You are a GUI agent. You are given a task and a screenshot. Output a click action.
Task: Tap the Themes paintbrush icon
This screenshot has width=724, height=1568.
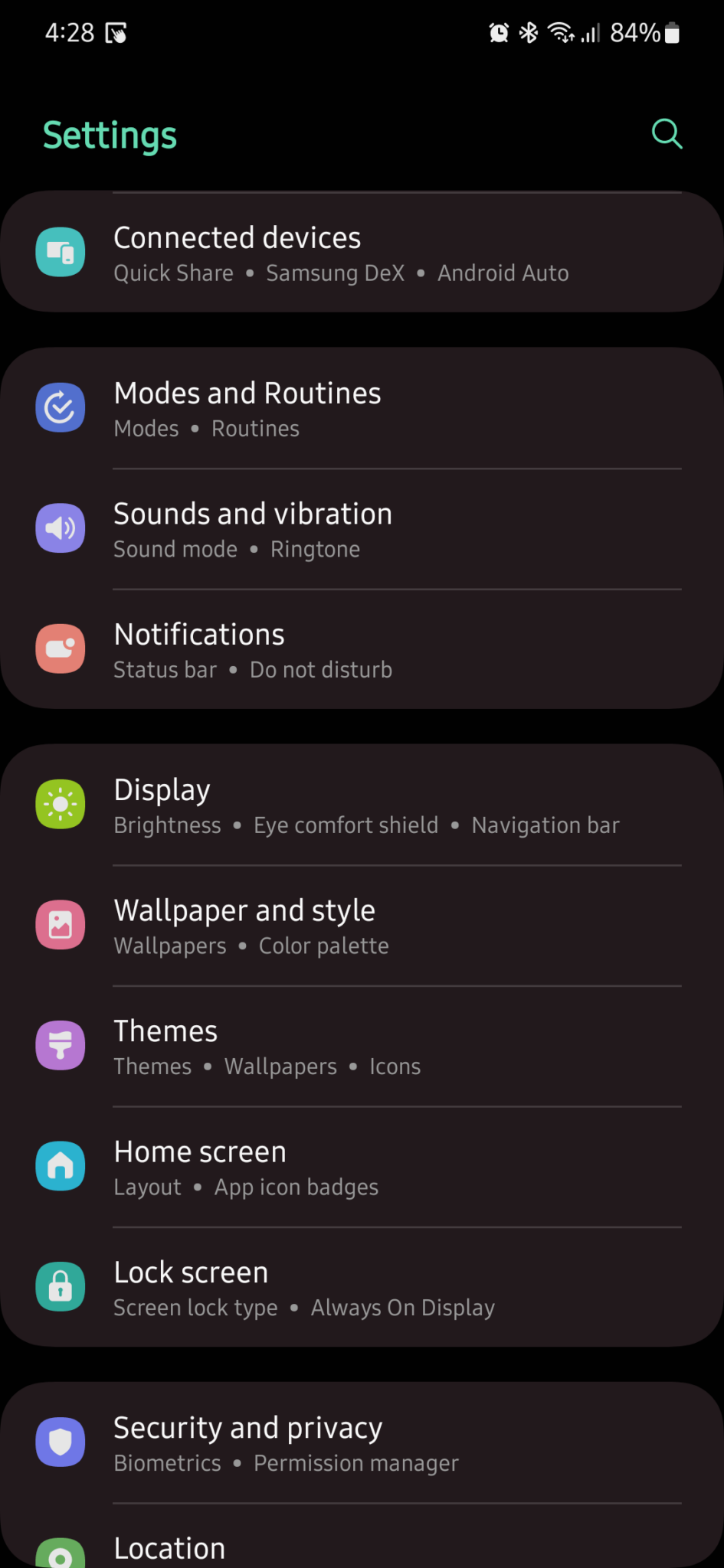pyautogui.click(x=61, y=1045)
